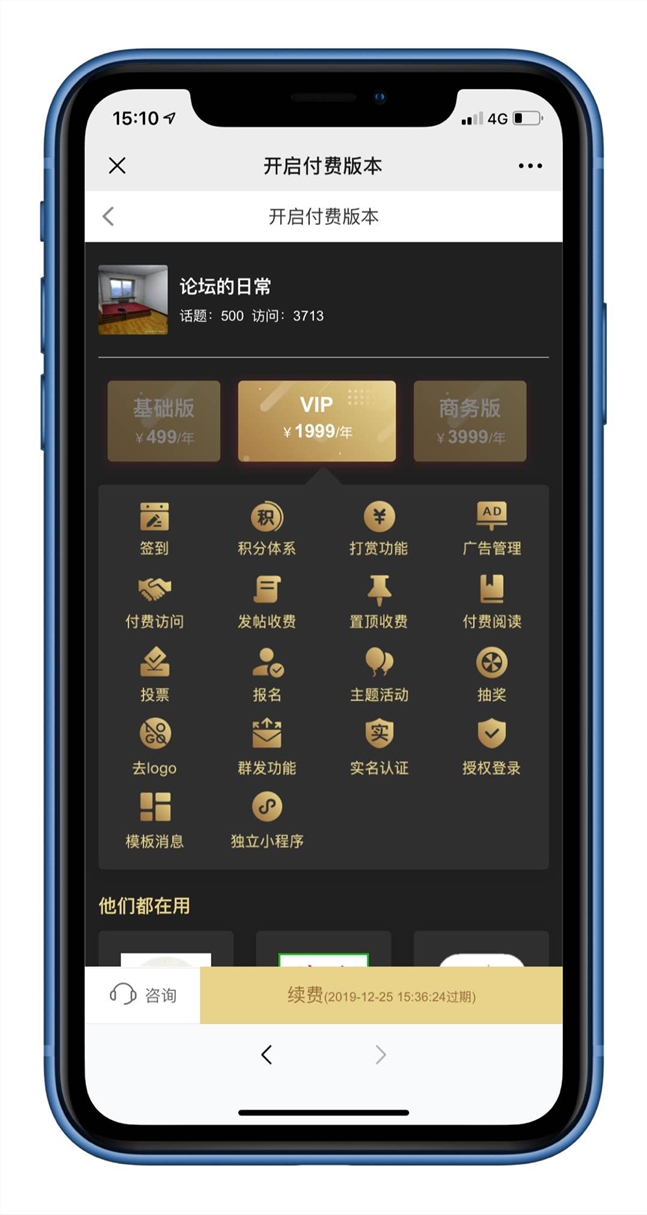
Task: Select the 基础版 ¥499/年 plan
Action: (164, 421)
